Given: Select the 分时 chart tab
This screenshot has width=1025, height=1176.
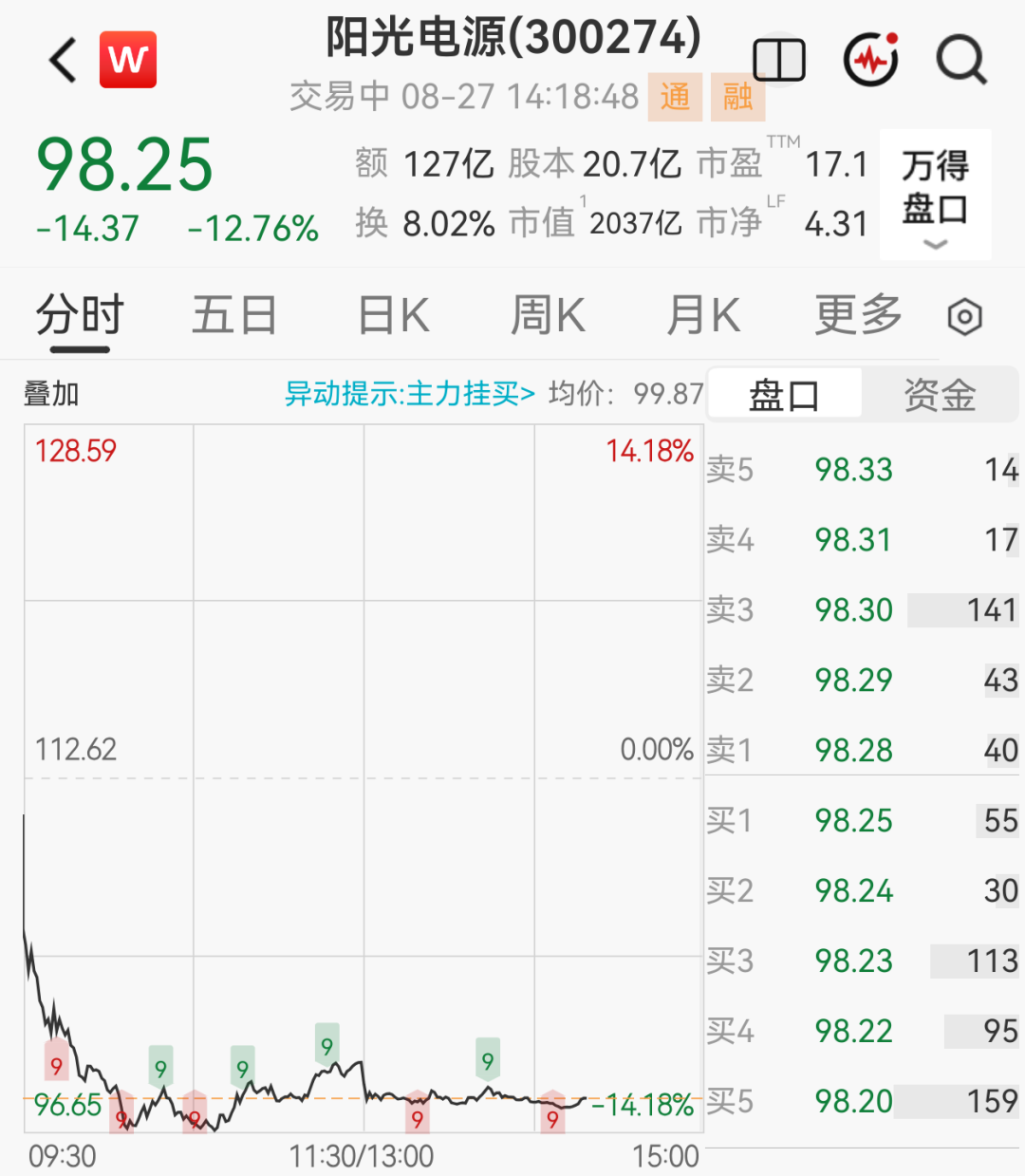Looking at the screenshot, I should [x=80, y=315].
